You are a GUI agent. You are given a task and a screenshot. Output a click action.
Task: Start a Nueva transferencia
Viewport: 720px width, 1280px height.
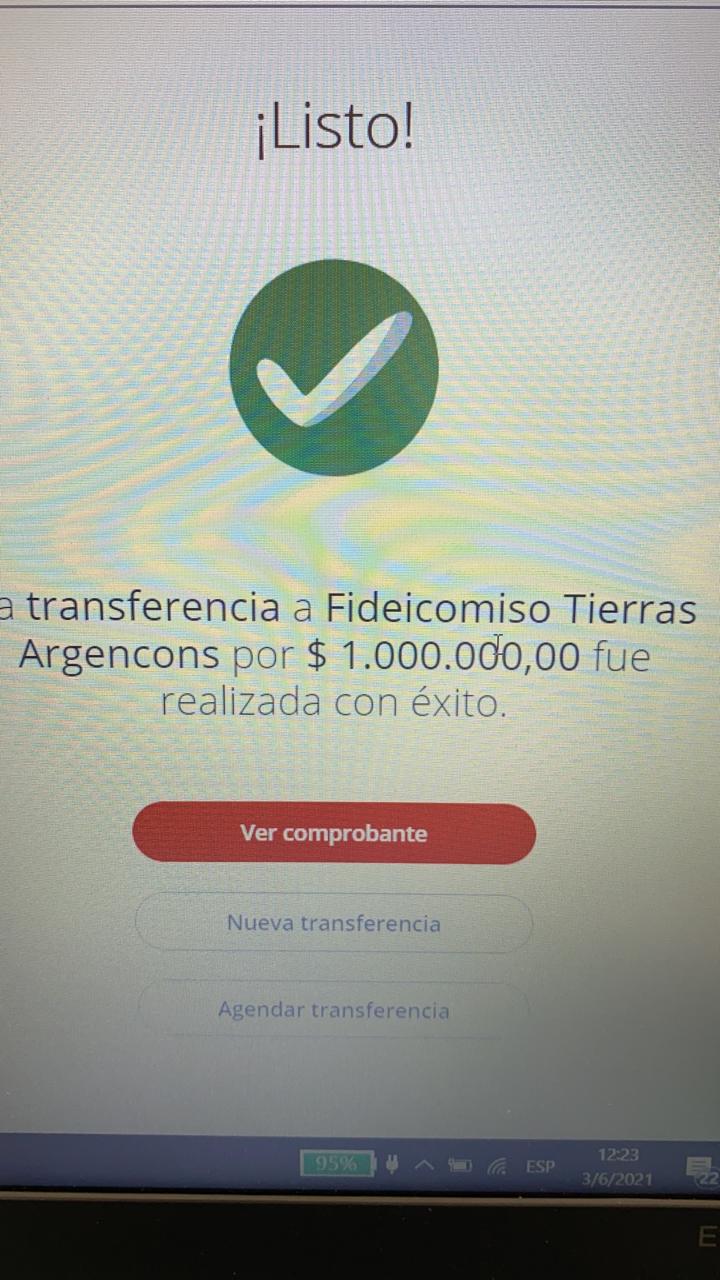pyautogui.click(x=334, y=923)
